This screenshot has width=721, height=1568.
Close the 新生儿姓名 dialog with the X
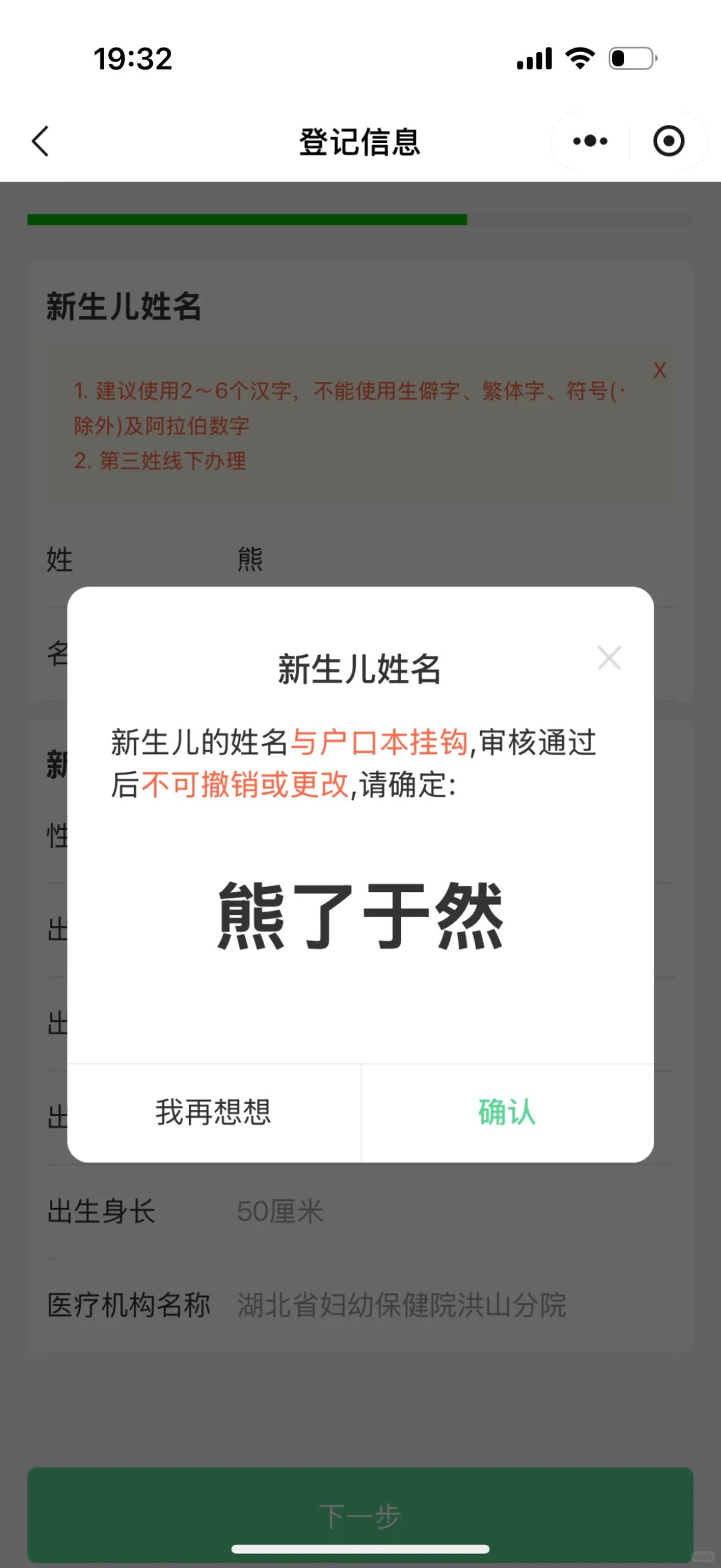point(610,658)
